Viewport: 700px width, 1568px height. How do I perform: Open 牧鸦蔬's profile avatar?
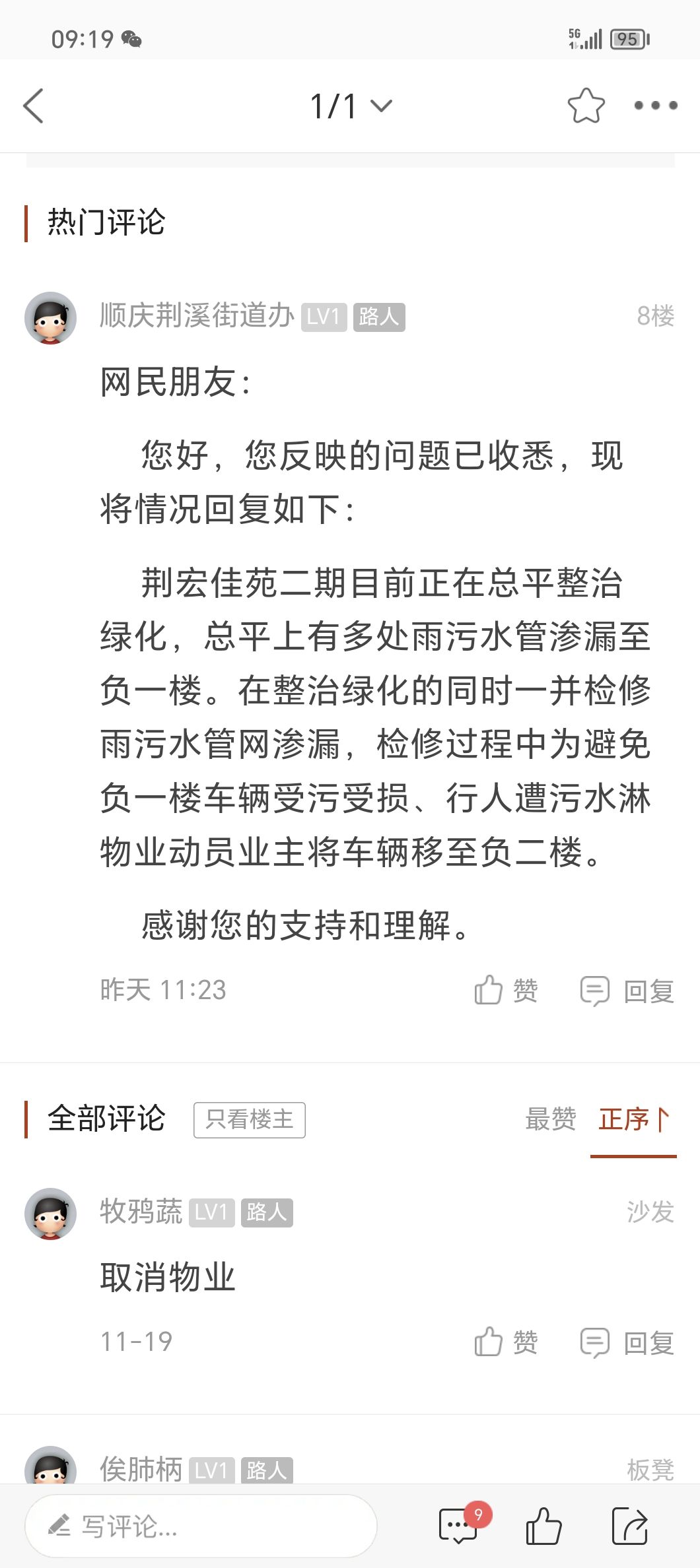(x=51, y=1214)
